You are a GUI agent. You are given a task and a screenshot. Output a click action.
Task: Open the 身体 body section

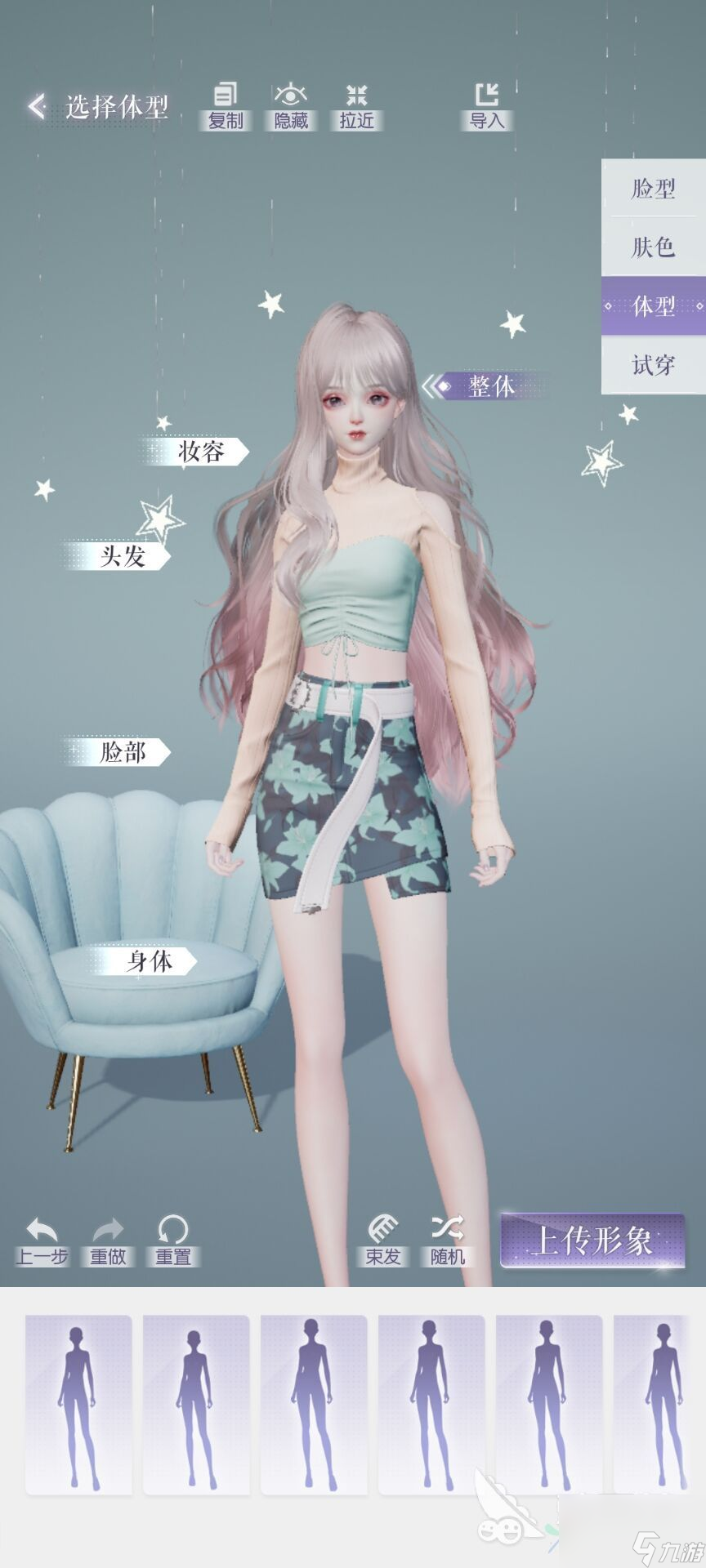(149, 961)
